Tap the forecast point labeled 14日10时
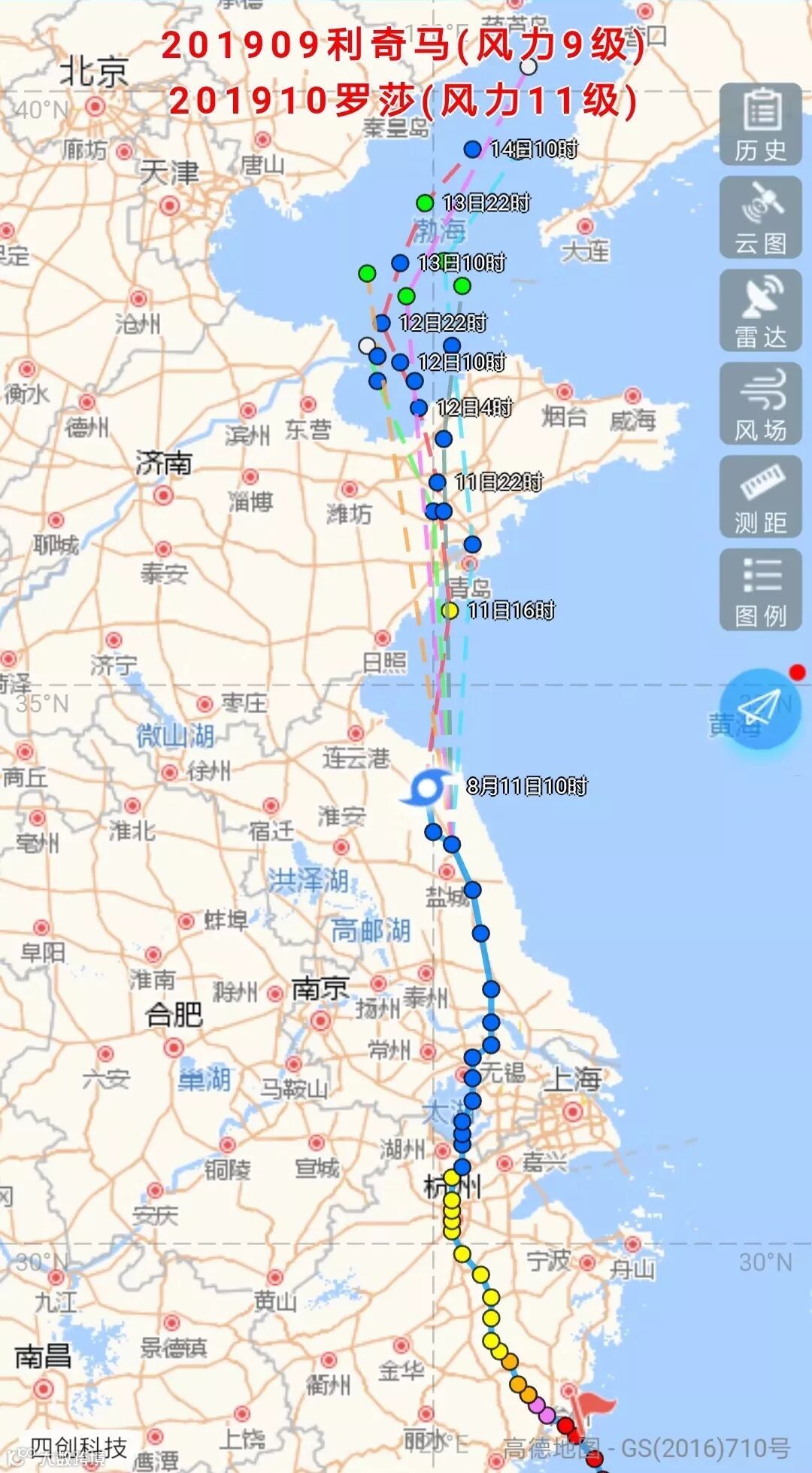812x1473 pixels. 472,149
